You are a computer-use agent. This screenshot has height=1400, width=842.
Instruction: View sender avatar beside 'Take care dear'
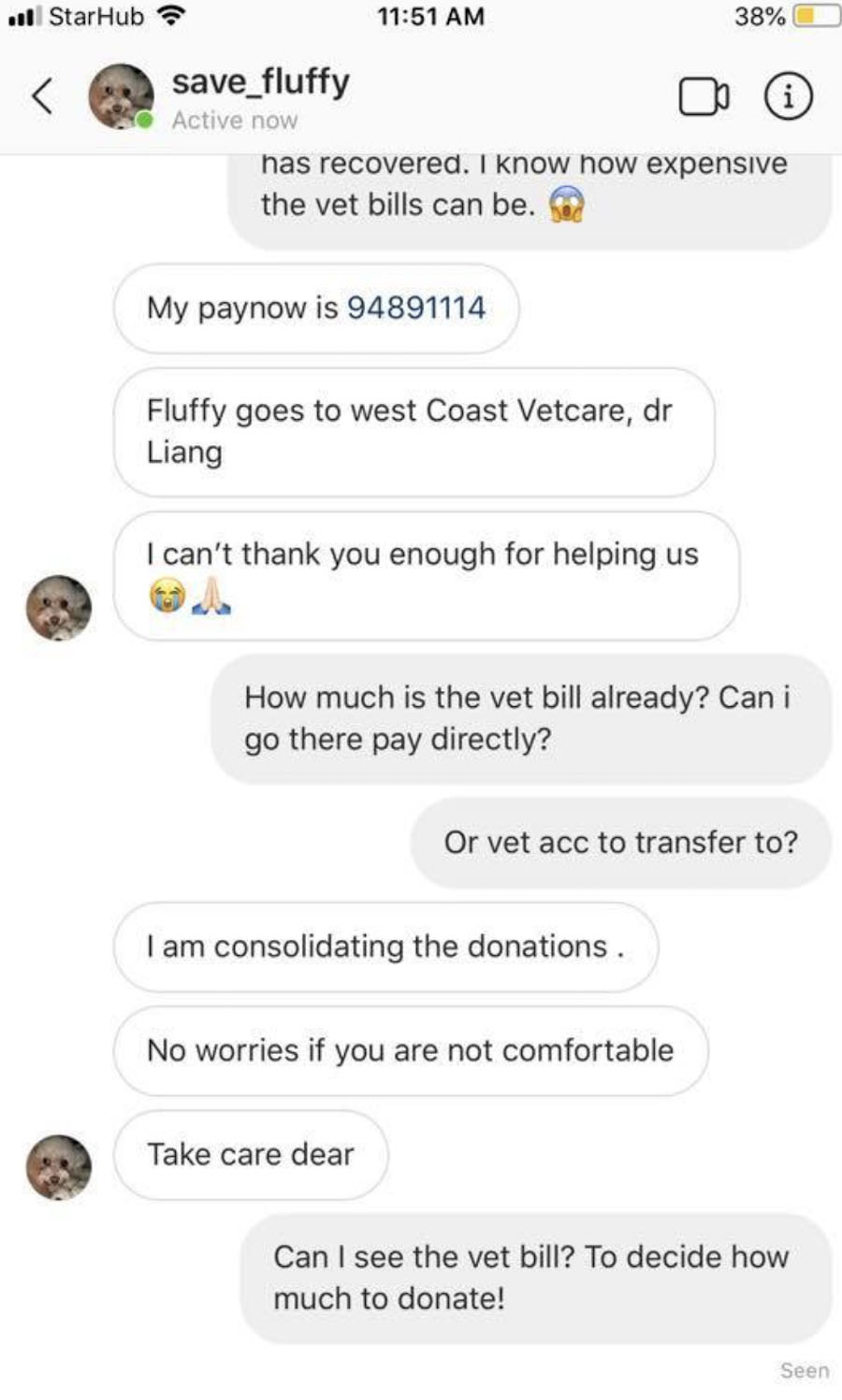59,1167
